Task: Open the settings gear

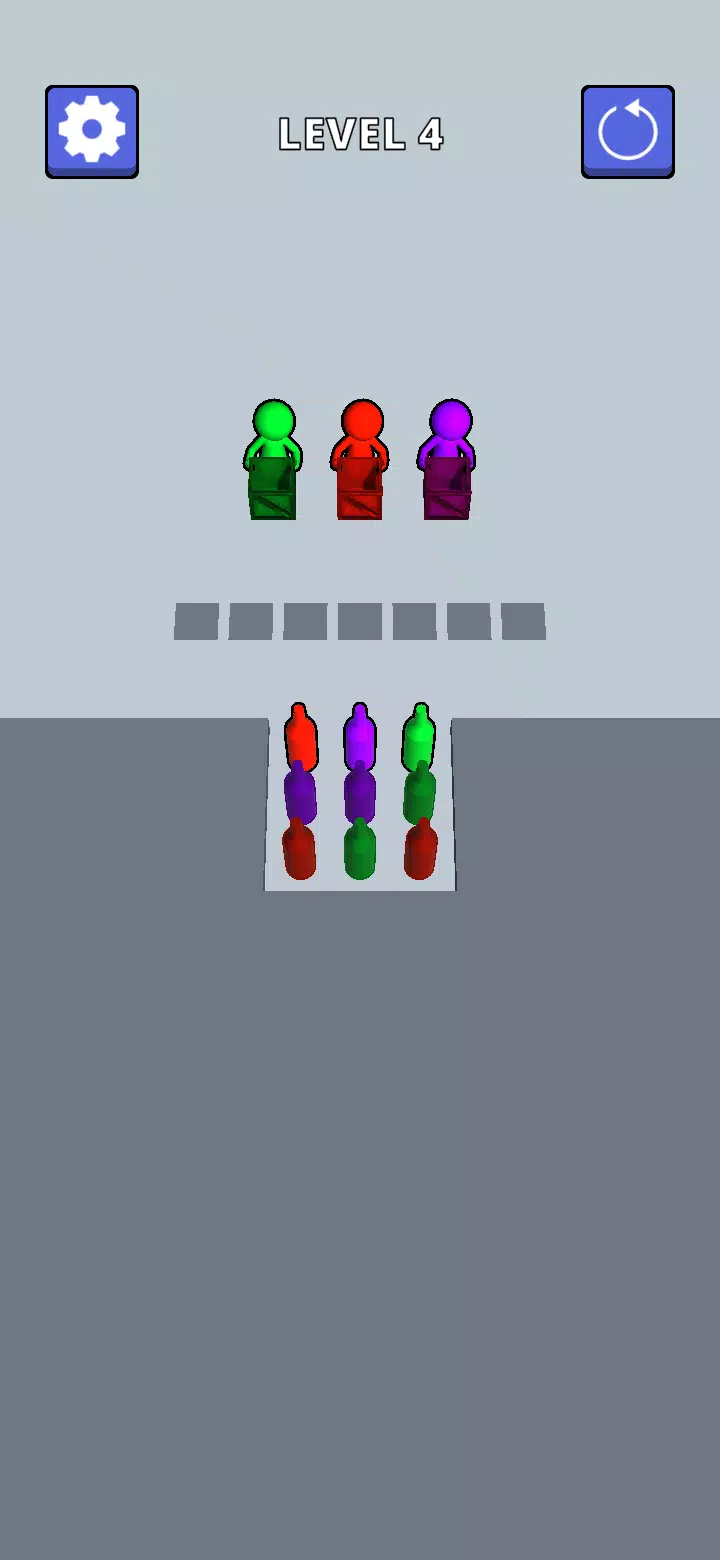Action: 92,131
